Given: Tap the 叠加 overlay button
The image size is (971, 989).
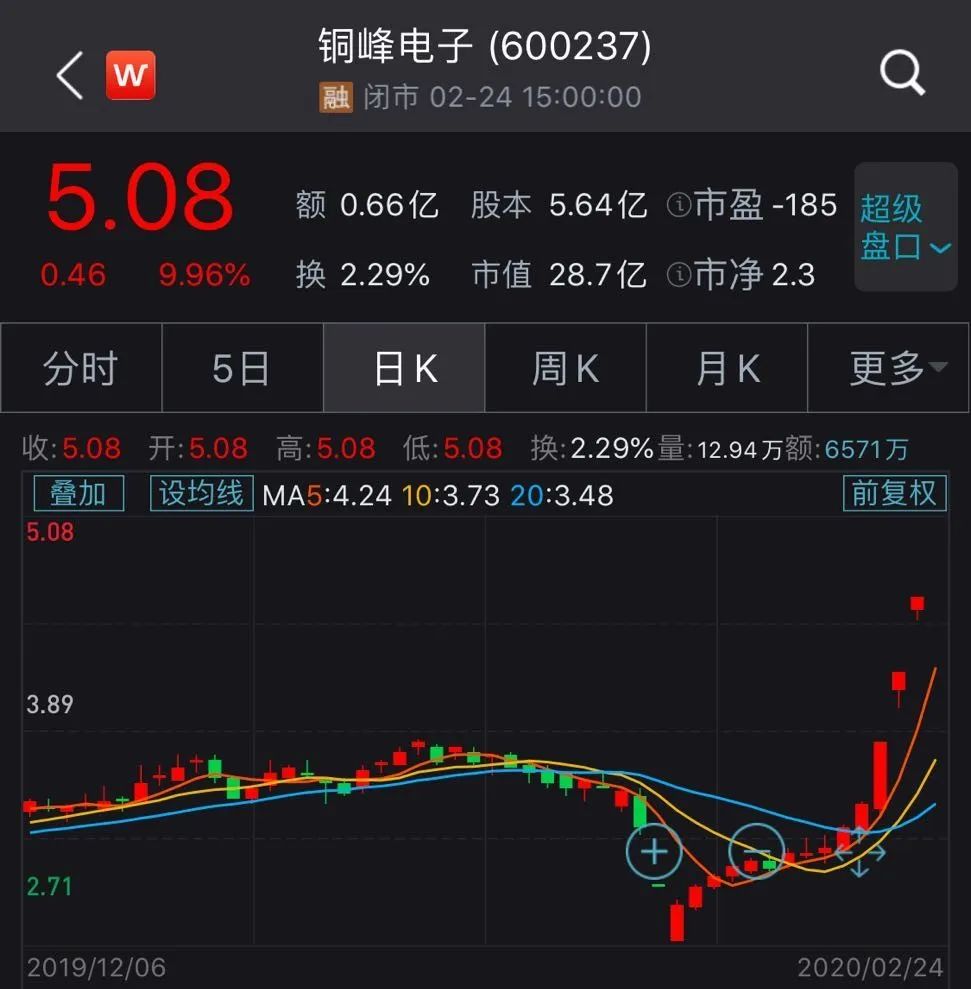Looking at the screenshot, I should click(x=79, y=493).
